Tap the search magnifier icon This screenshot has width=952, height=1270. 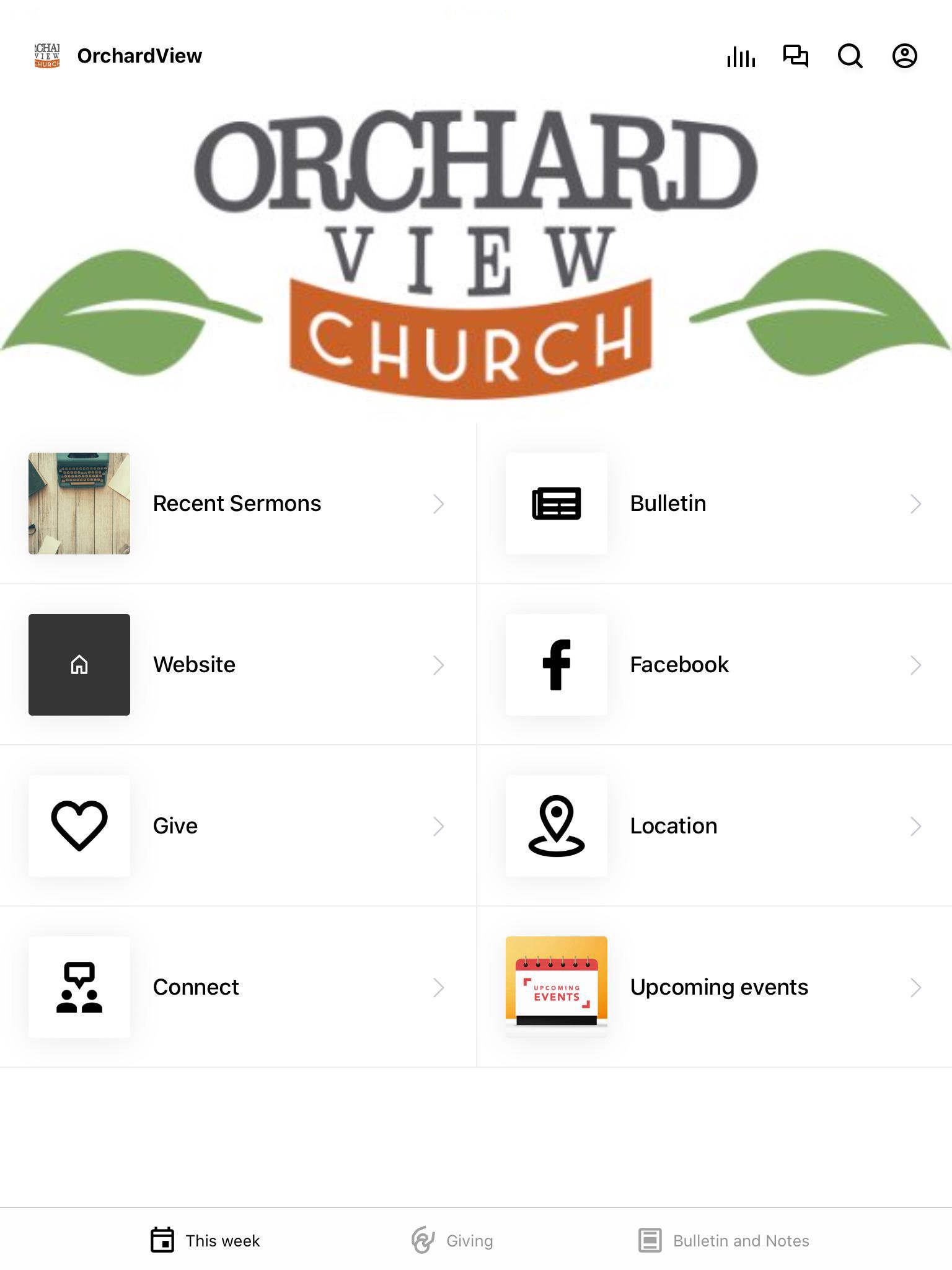850,56
